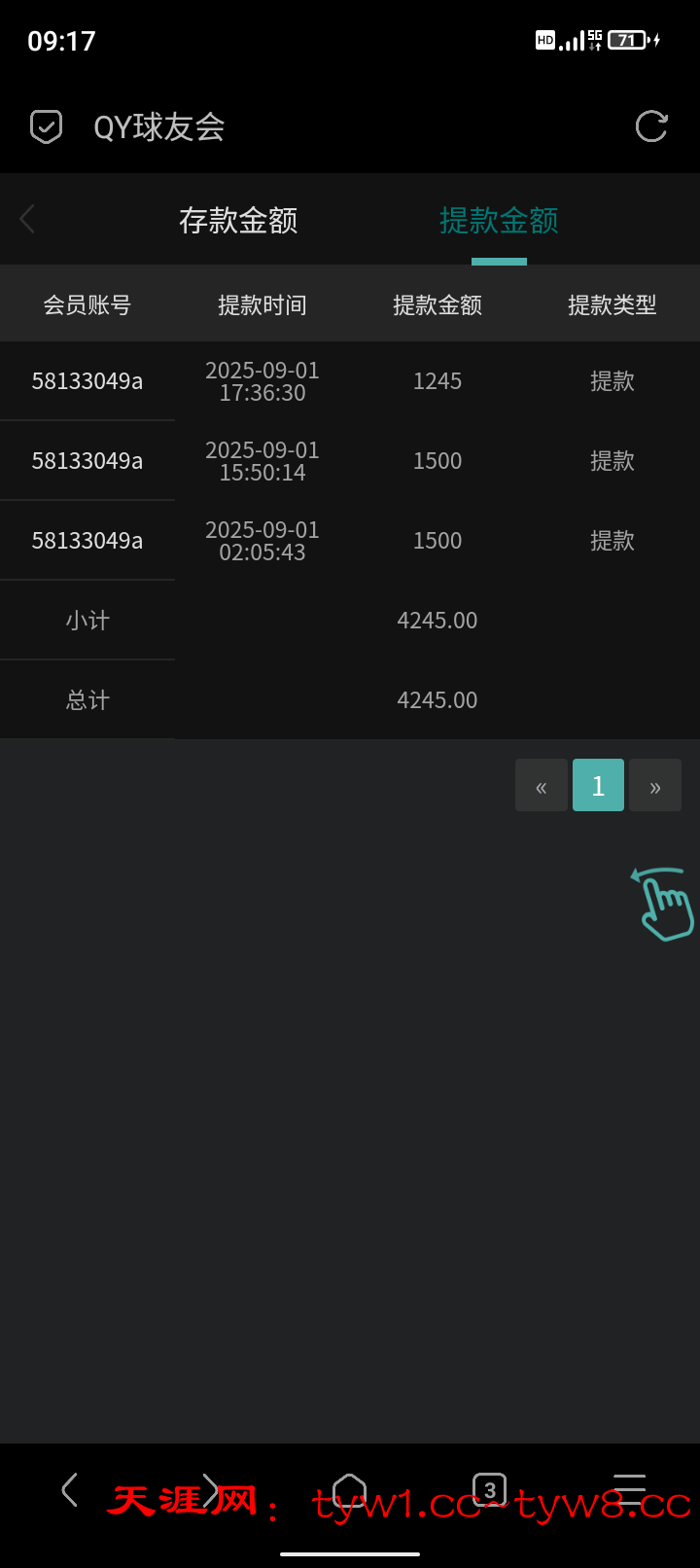This screenshot has width=700, height=1568.
Task: Reload the page with the refresh icon
Action: (650, 126)
